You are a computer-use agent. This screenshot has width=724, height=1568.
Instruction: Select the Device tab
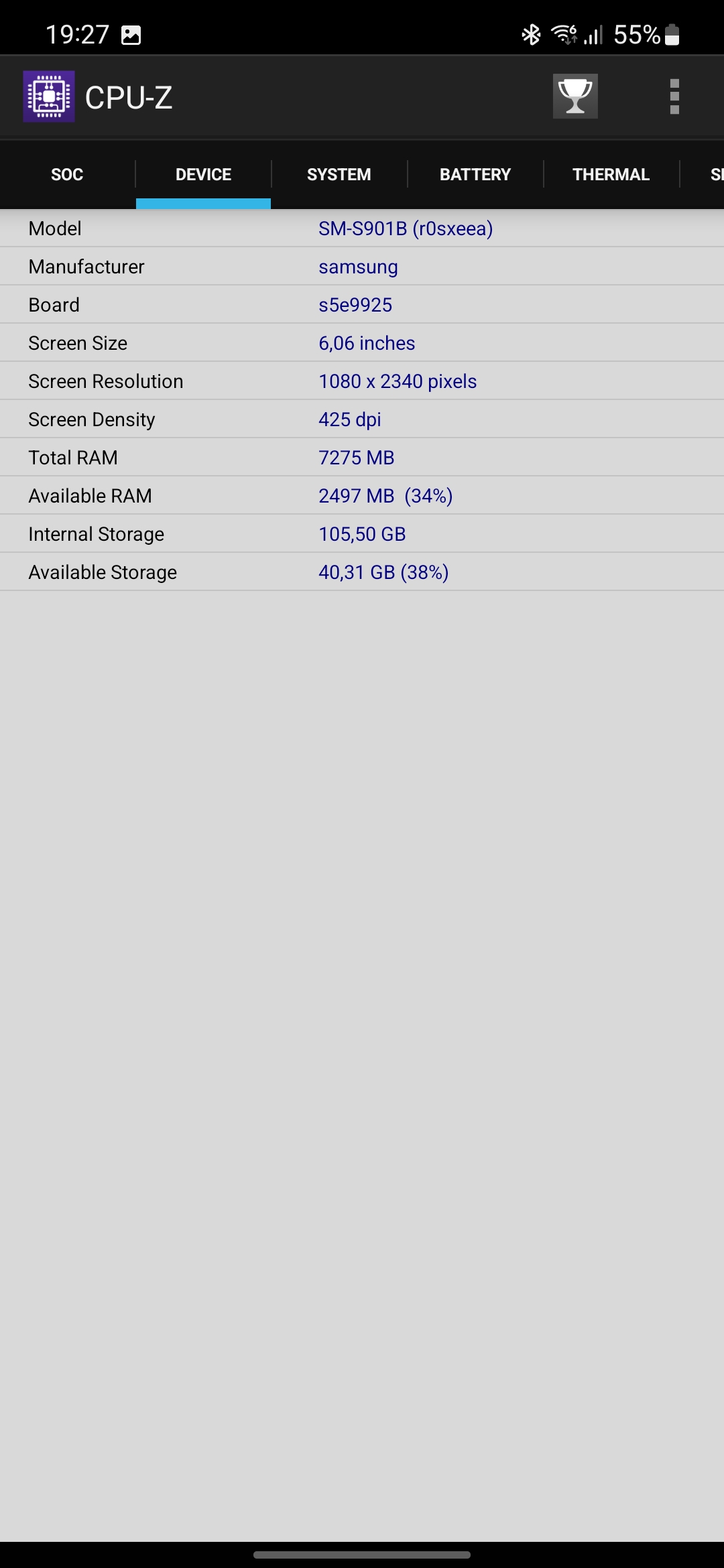[x=203, y=175]
